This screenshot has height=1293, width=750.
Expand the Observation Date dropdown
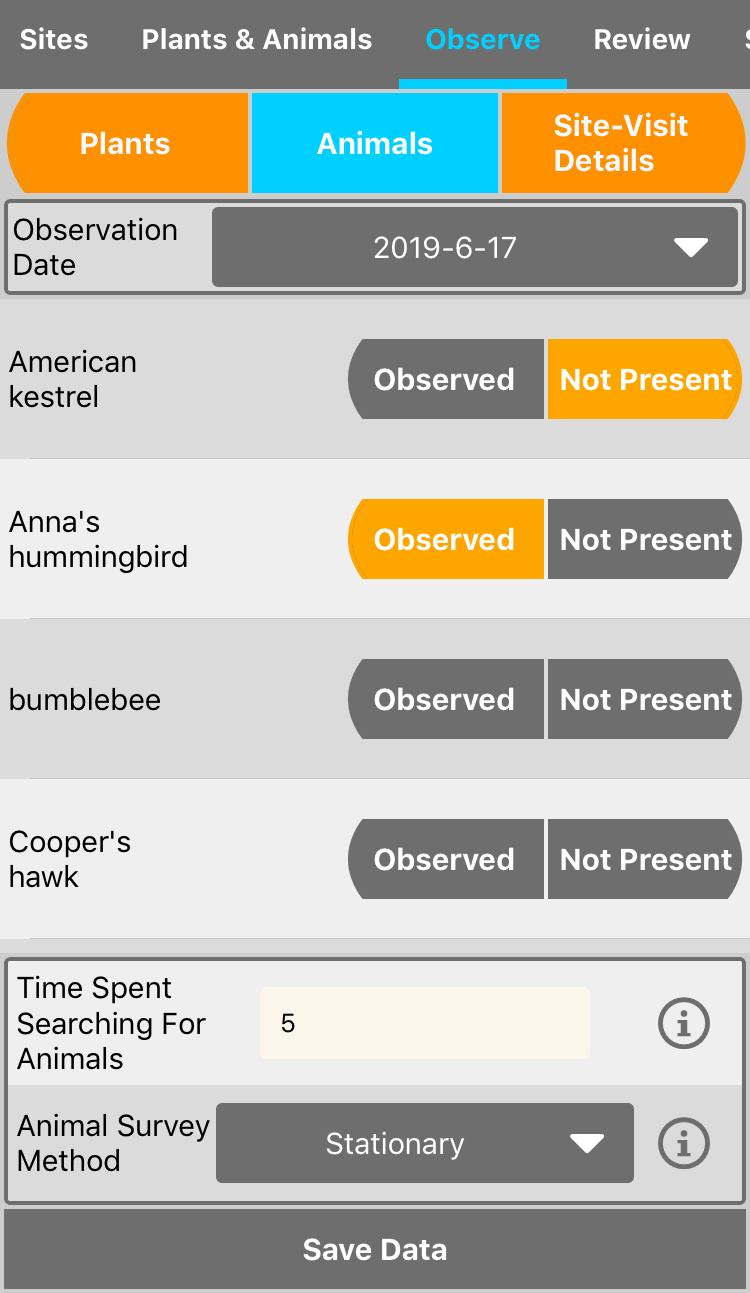pyautogui.click(x=475, y=248)
